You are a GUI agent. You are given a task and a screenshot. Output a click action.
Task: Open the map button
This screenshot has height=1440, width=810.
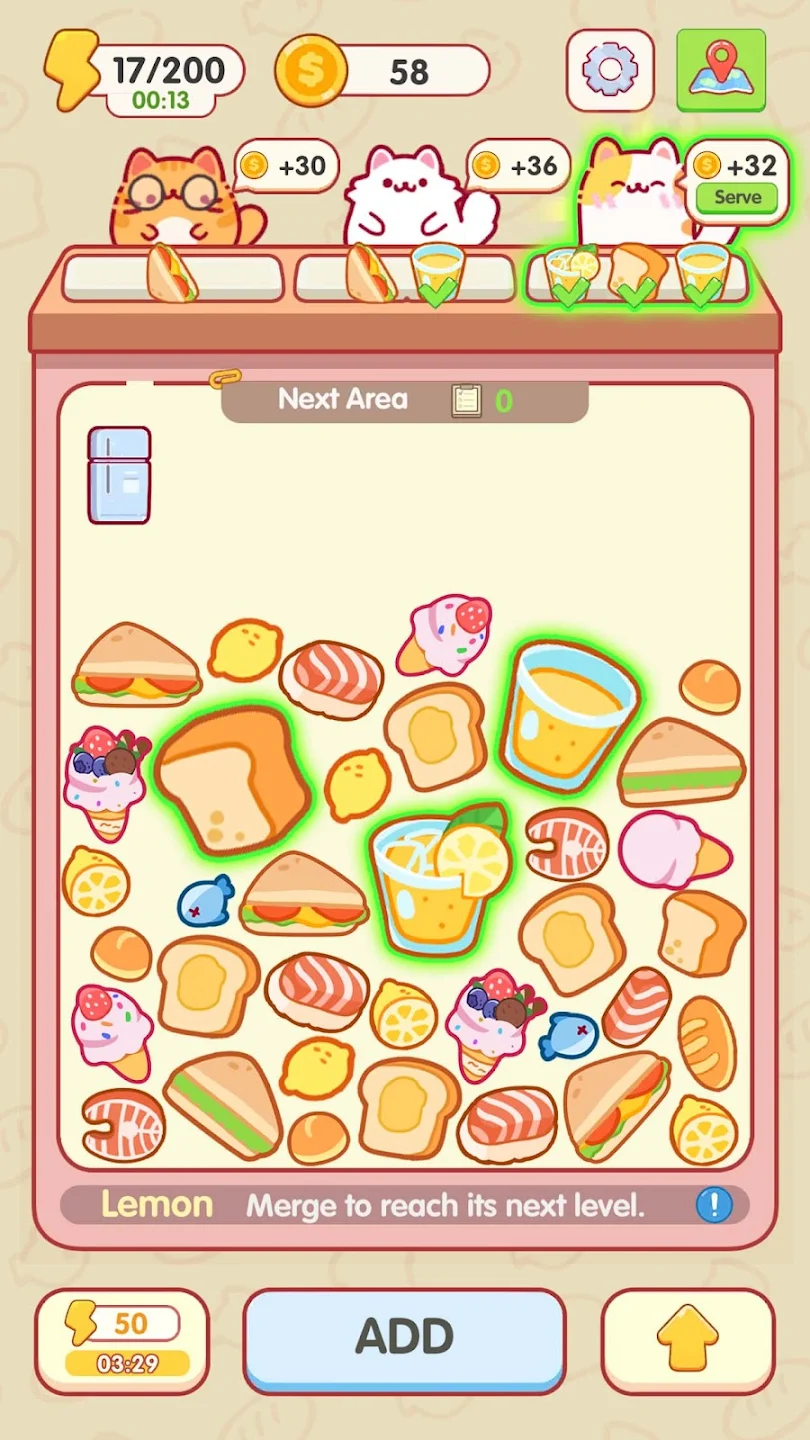tap(721, 70)
